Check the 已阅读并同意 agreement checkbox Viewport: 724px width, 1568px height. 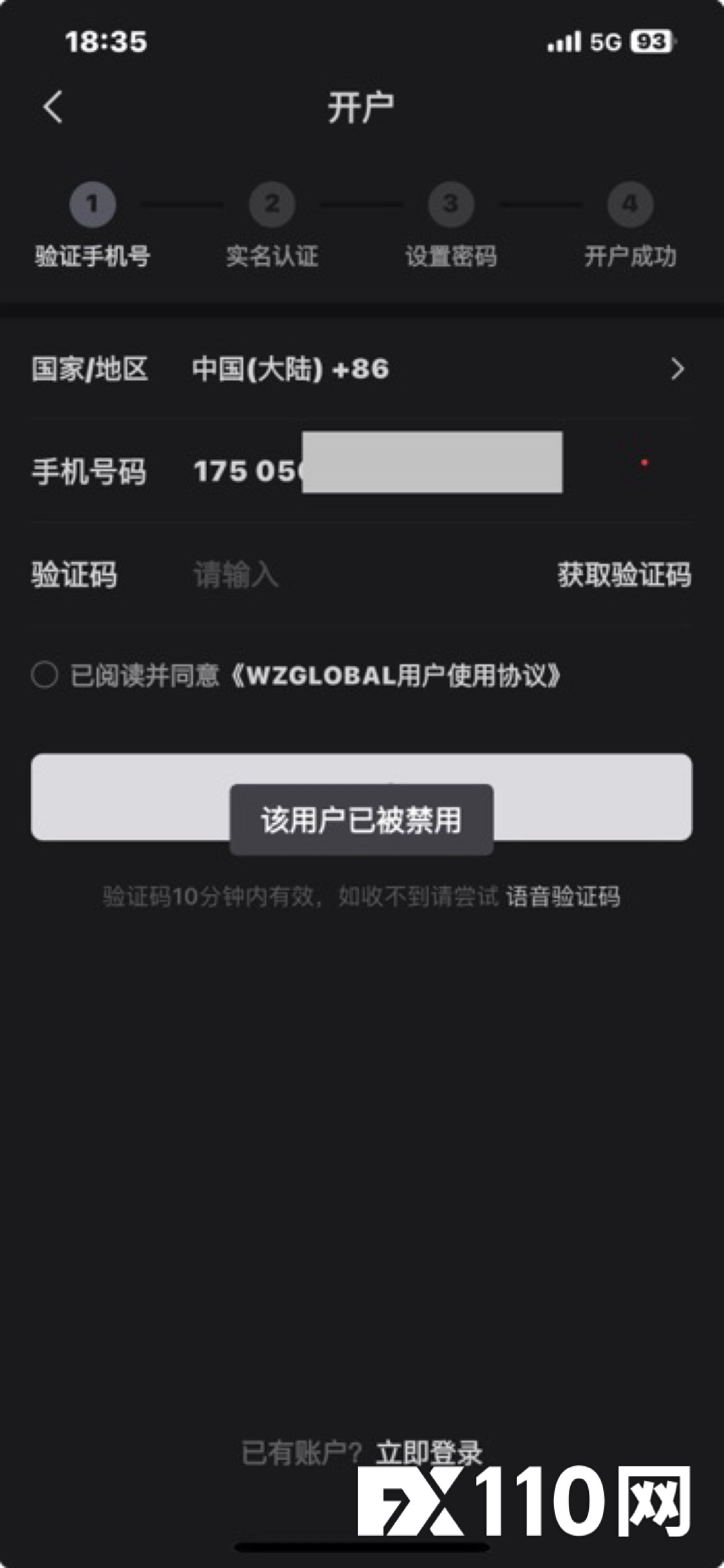pos(44,675)
